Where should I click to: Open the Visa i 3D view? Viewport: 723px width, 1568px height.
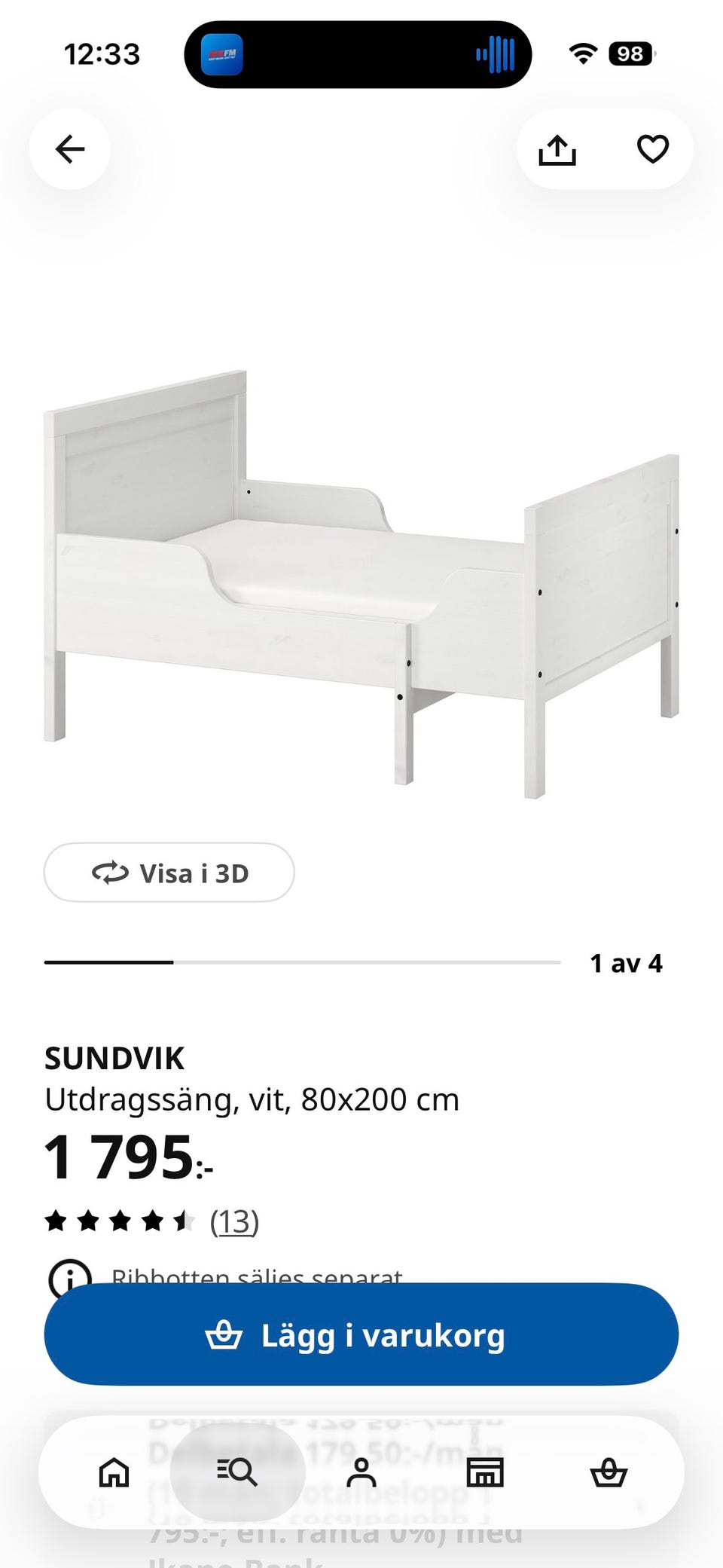pyautogui.click(x=169, y=873)
